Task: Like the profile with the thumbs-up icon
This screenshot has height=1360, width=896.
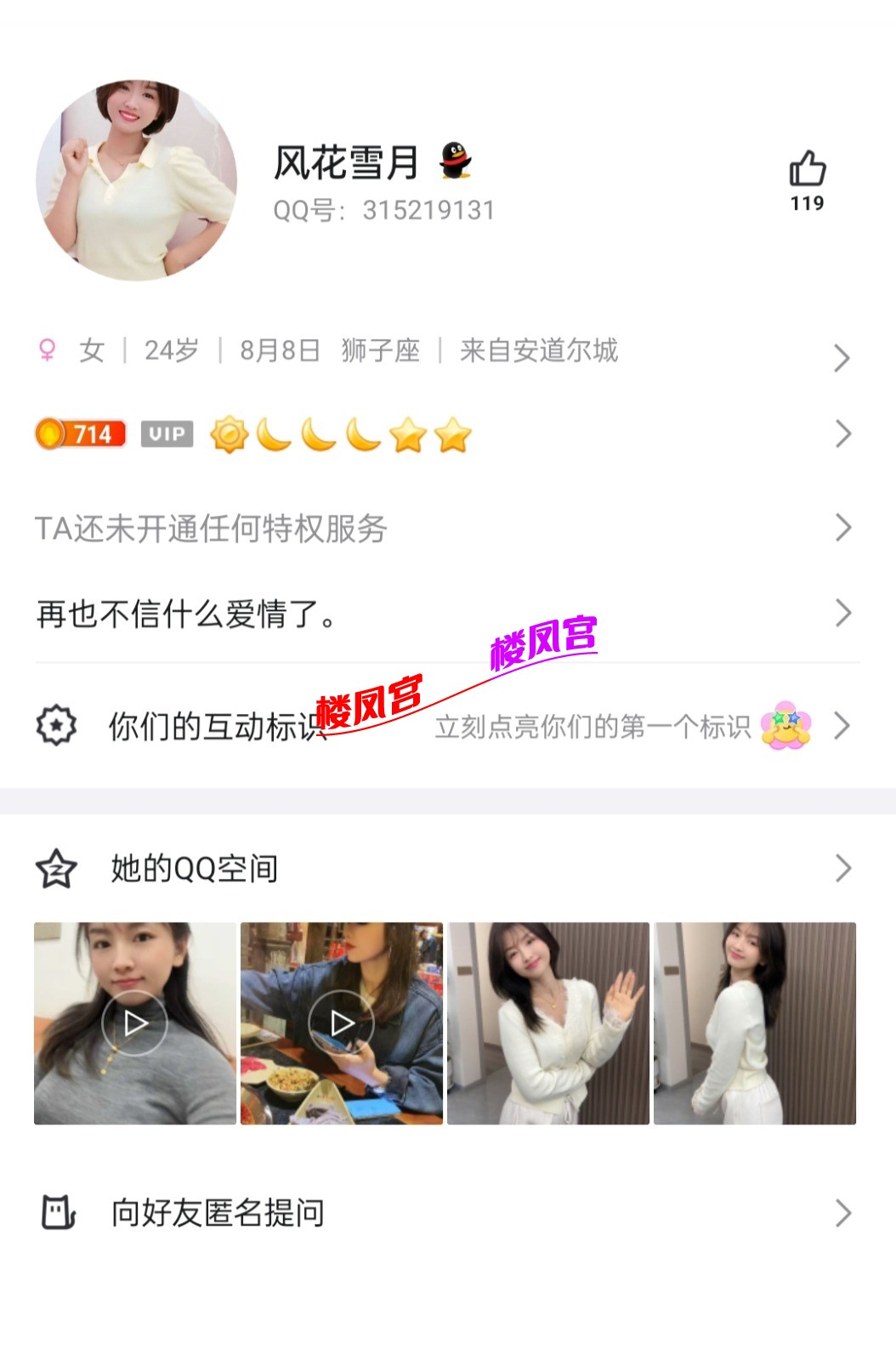Action: pos(807,169)
